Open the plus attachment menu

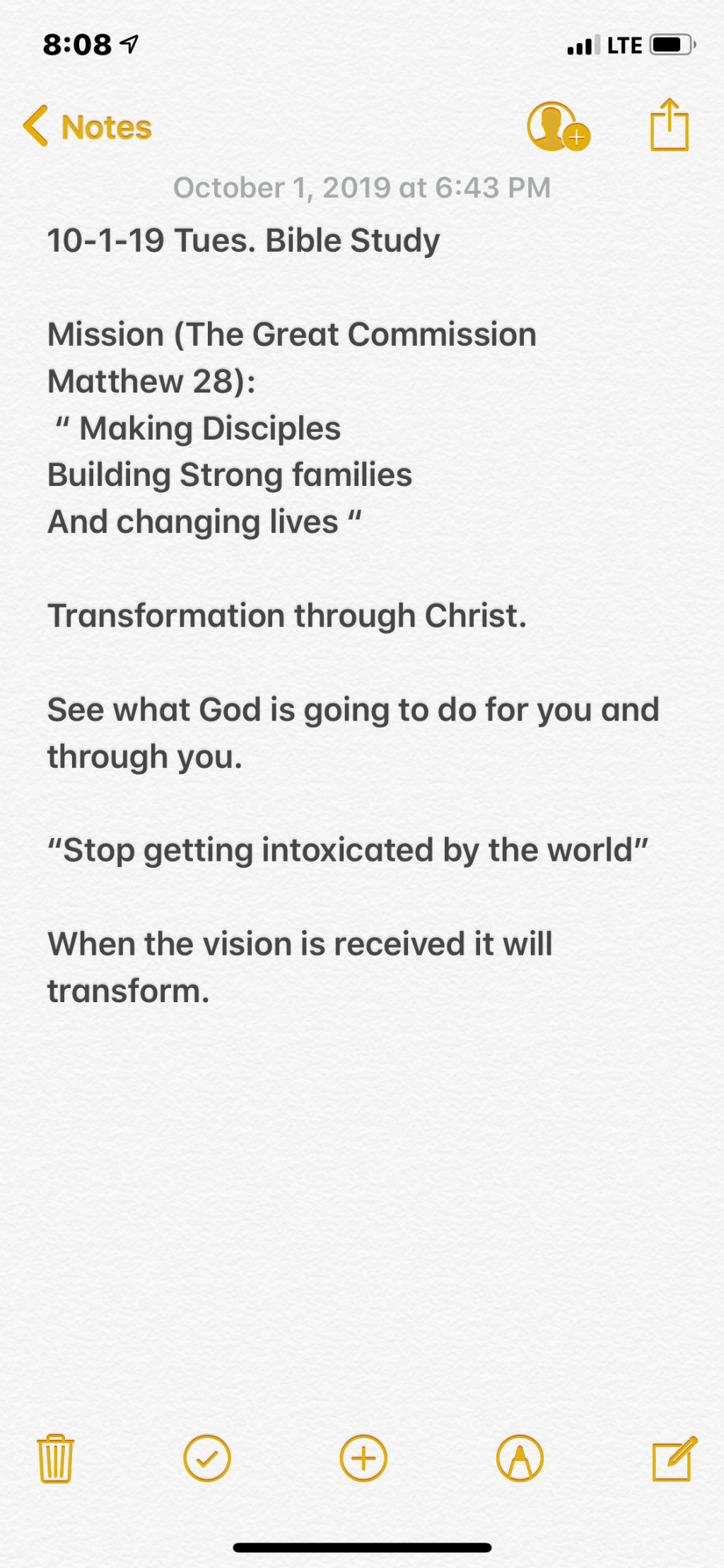[363, 1458]
